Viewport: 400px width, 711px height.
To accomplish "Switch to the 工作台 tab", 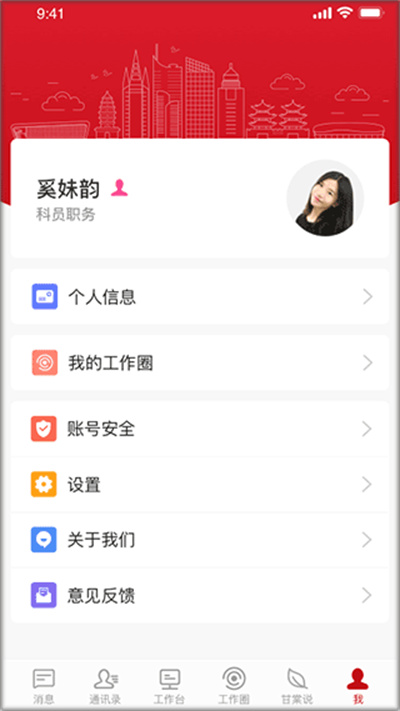I will tap(169, 686).
